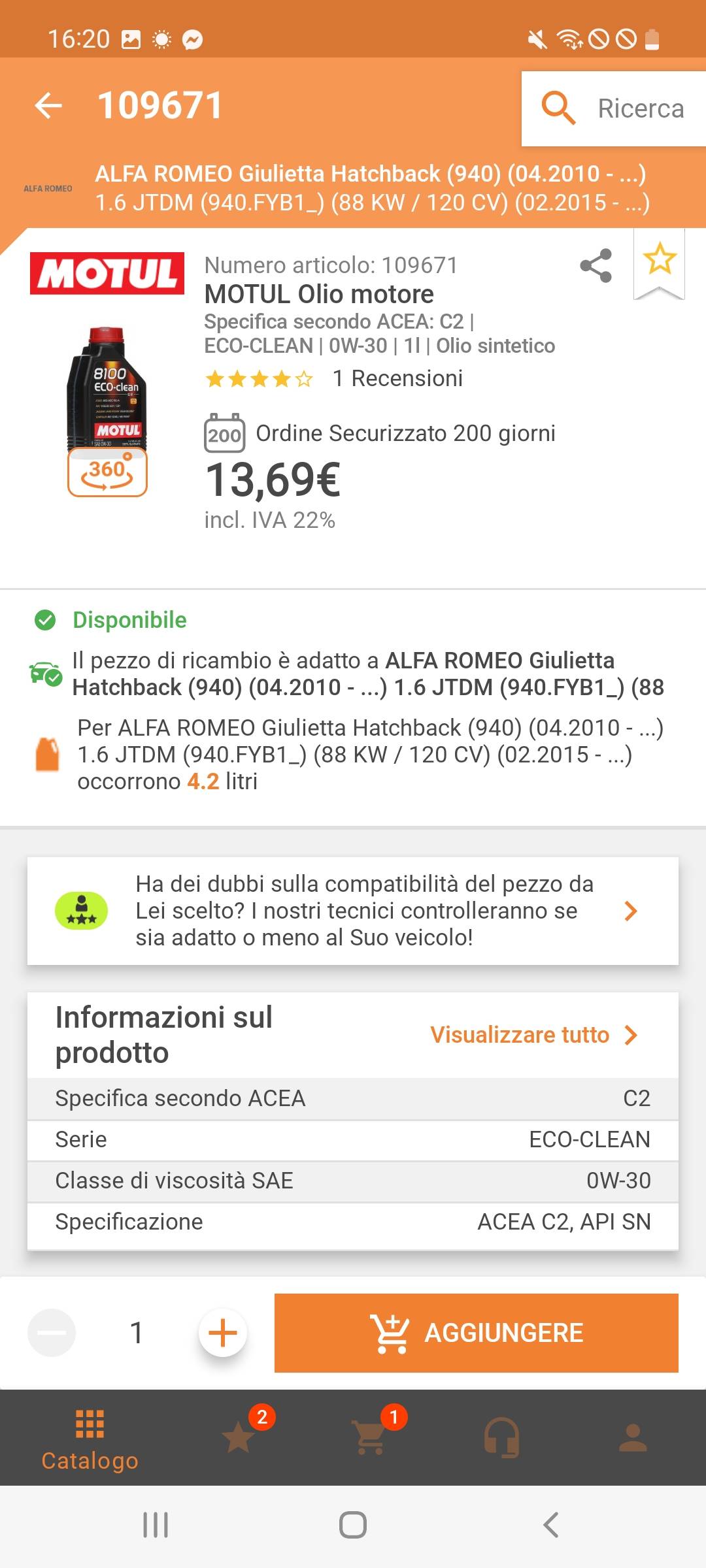
Task: Add the item with AGGIUNGERE button
Action: (x=476, y=1333)
